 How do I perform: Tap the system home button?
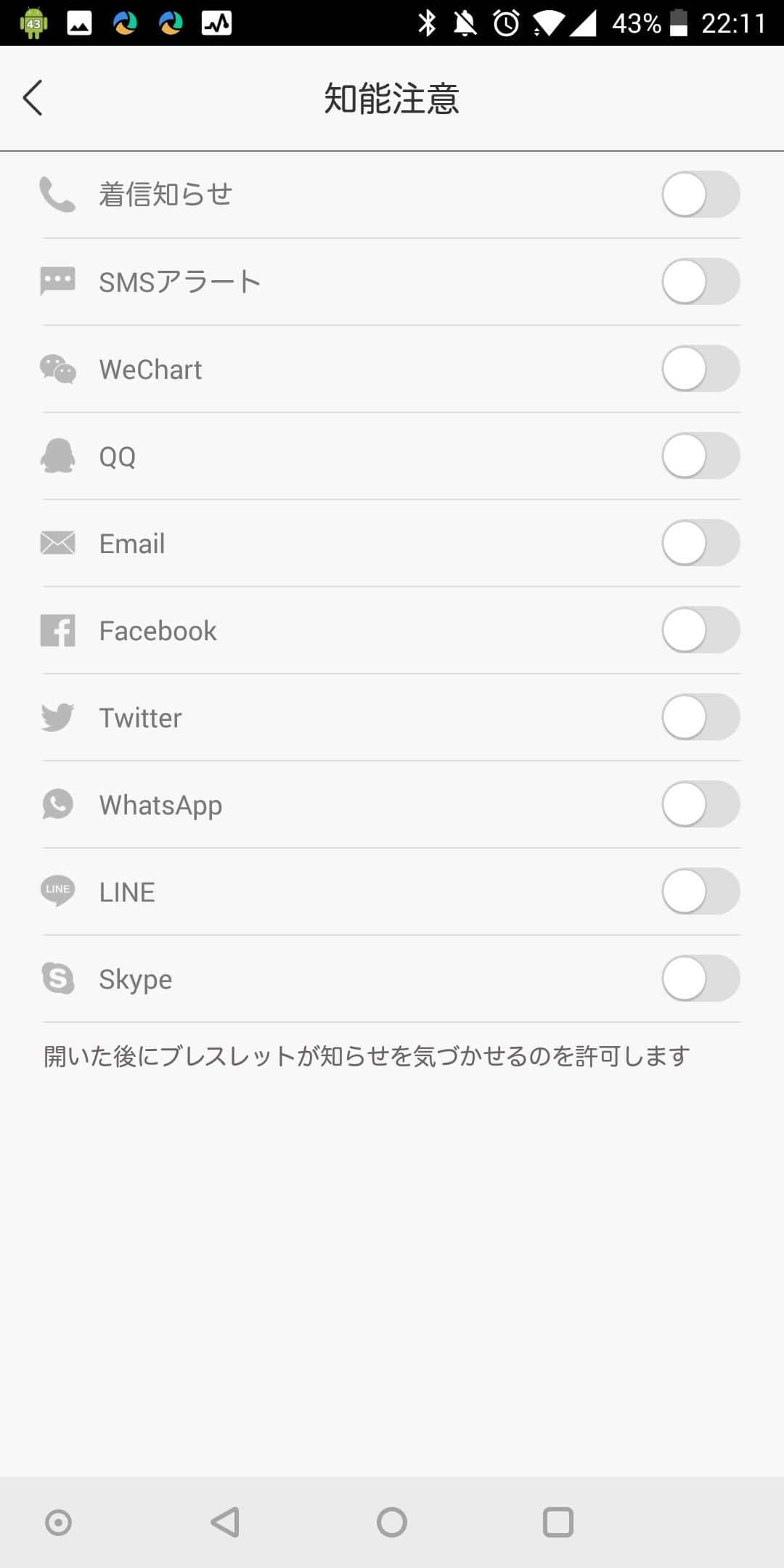click(392, 1522)
